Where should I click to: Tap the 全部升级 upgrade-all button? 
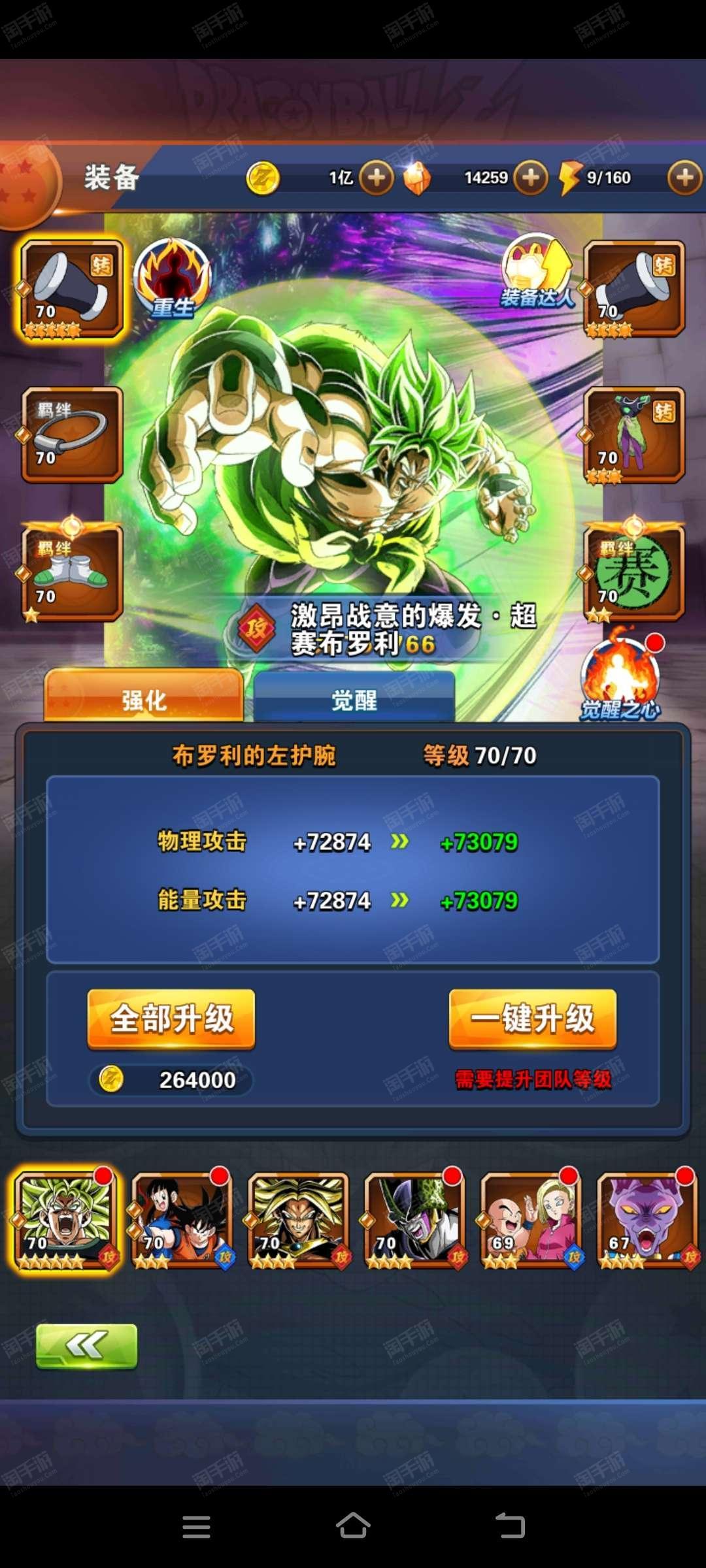171,1019
